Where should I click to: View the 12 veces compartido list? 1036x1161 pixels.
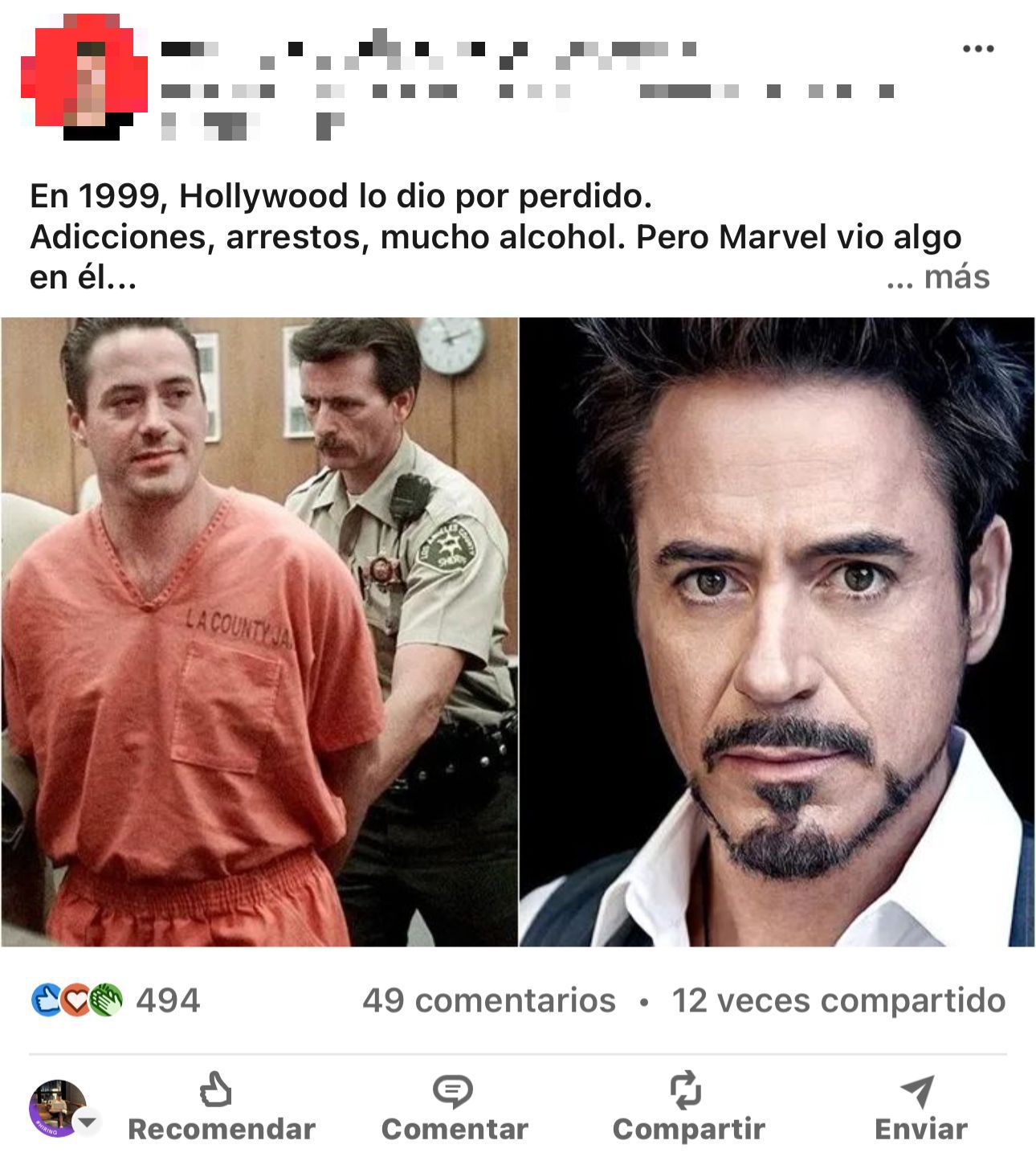838,1000
